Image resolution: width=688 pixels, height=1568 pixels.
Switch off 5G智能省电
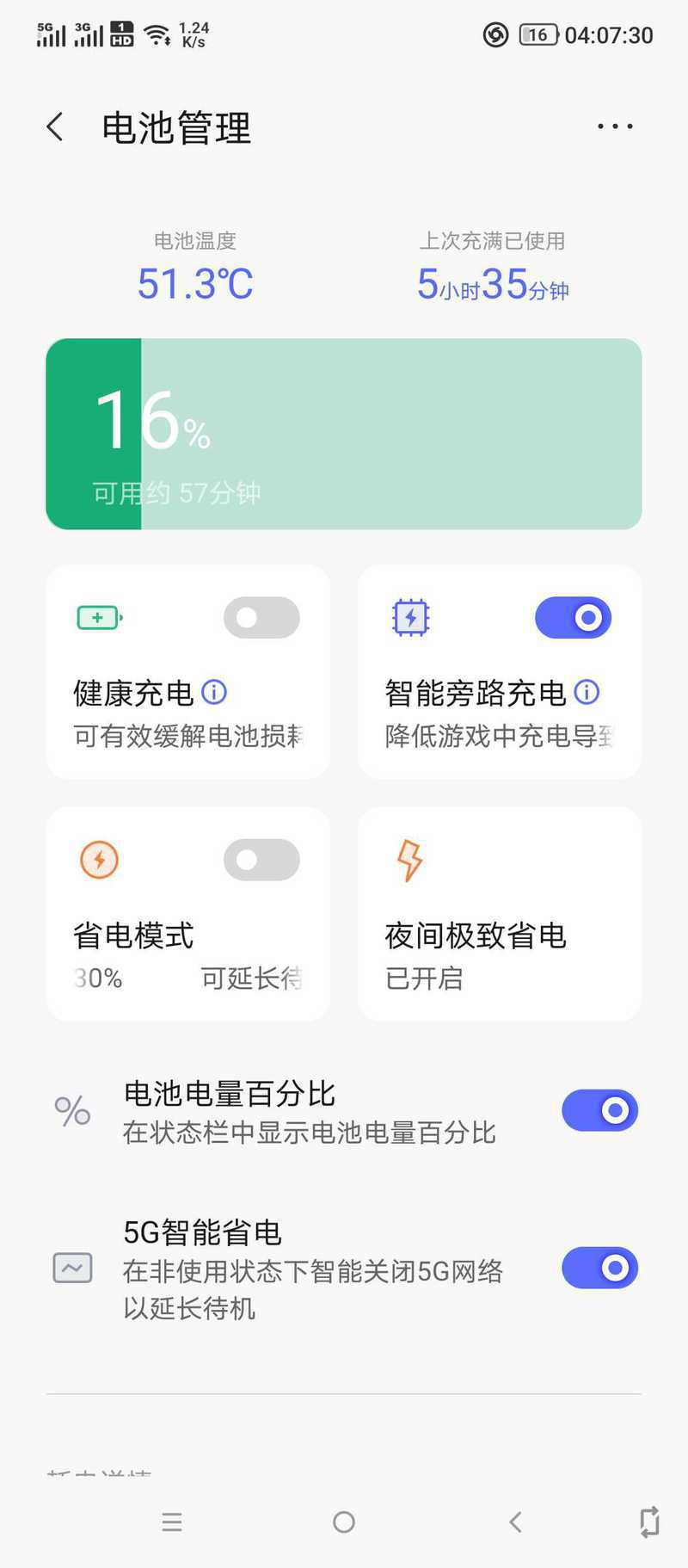600,1268
